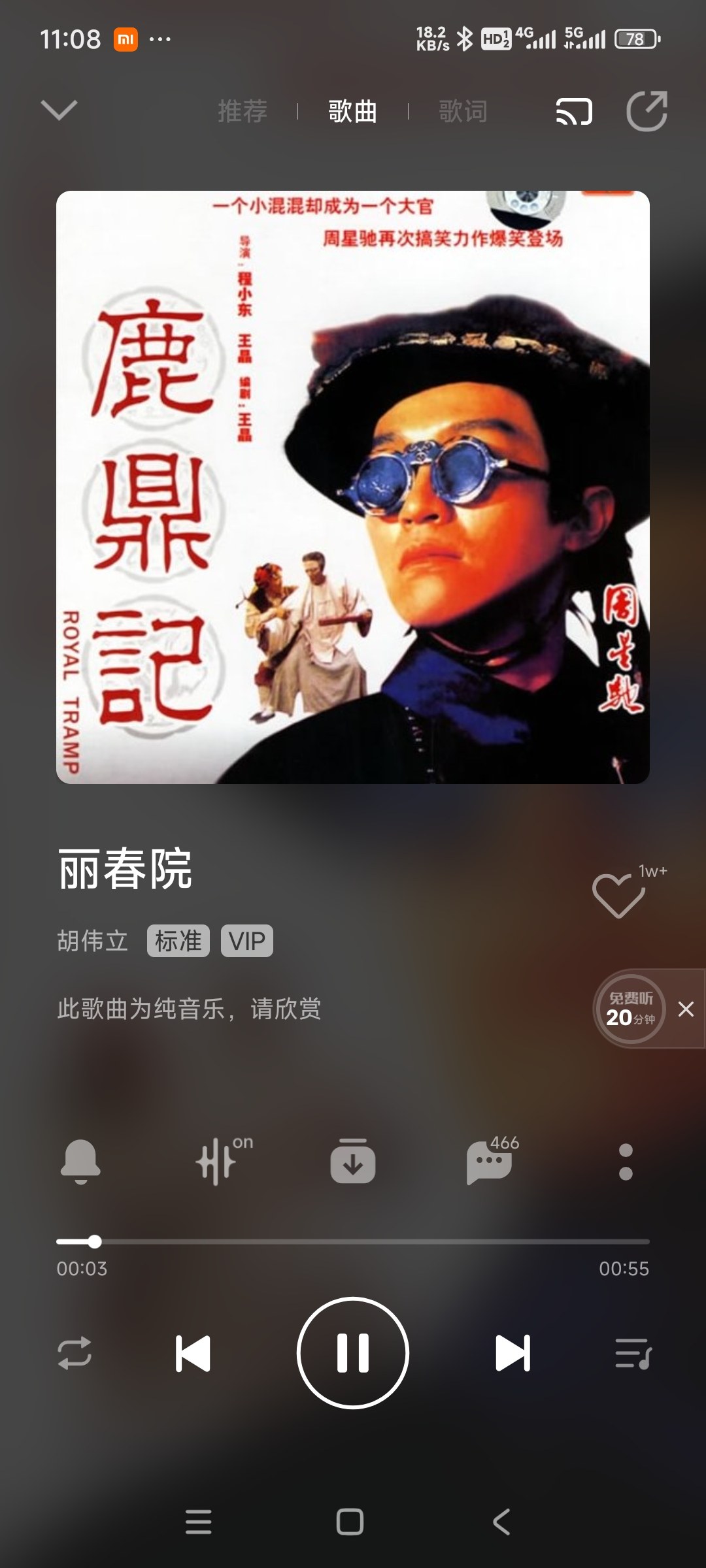Switch to the 歌词 tab
The height and width of the screenshot is (1568, 706).
463,111
